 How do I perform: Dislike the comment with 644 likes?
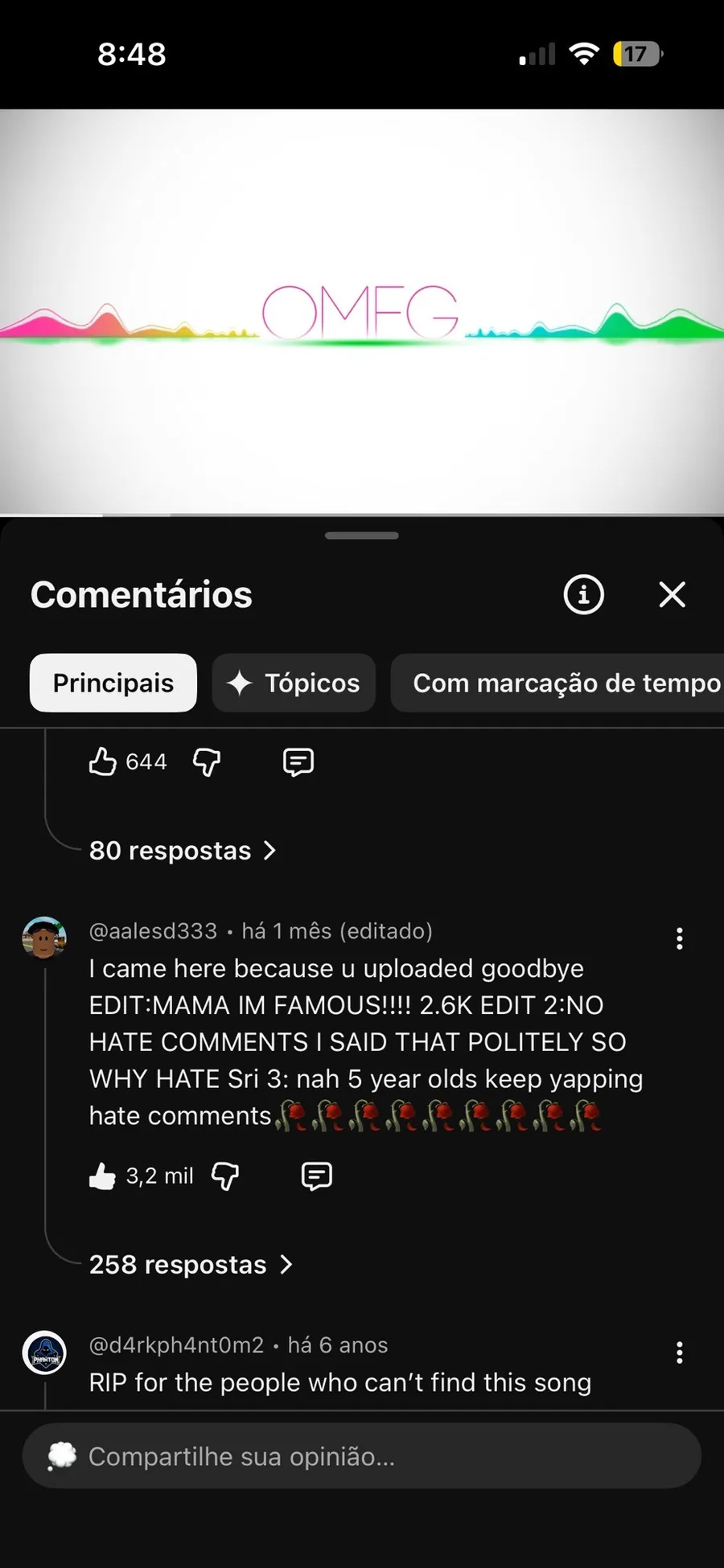[207, 761]
